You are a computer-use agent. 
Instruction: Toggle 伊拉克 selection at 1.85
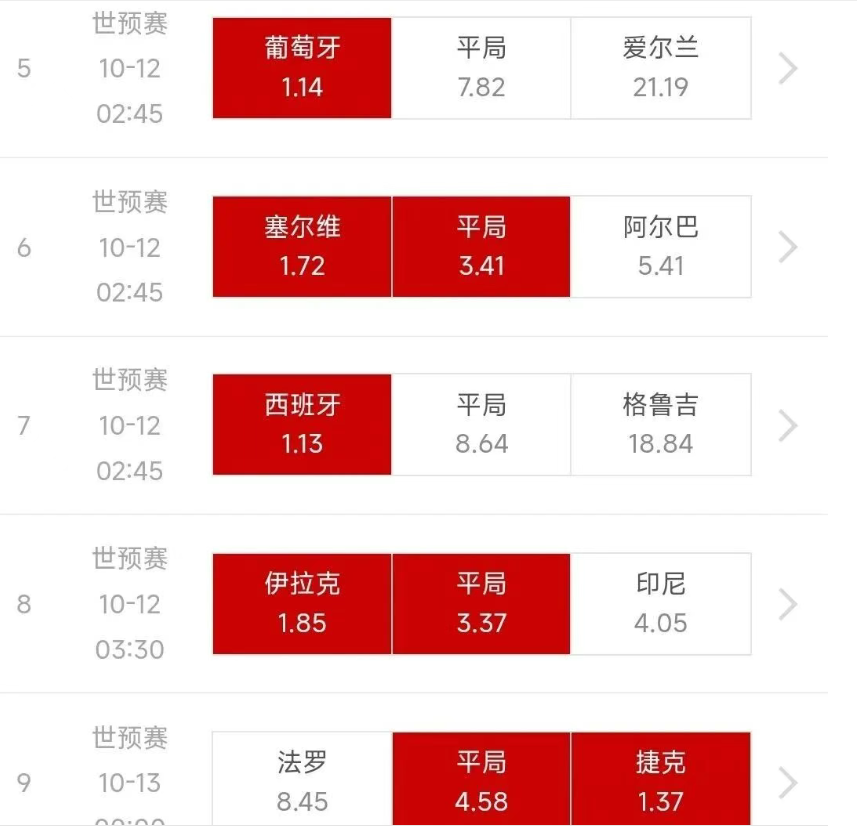(x=302, y=604)
